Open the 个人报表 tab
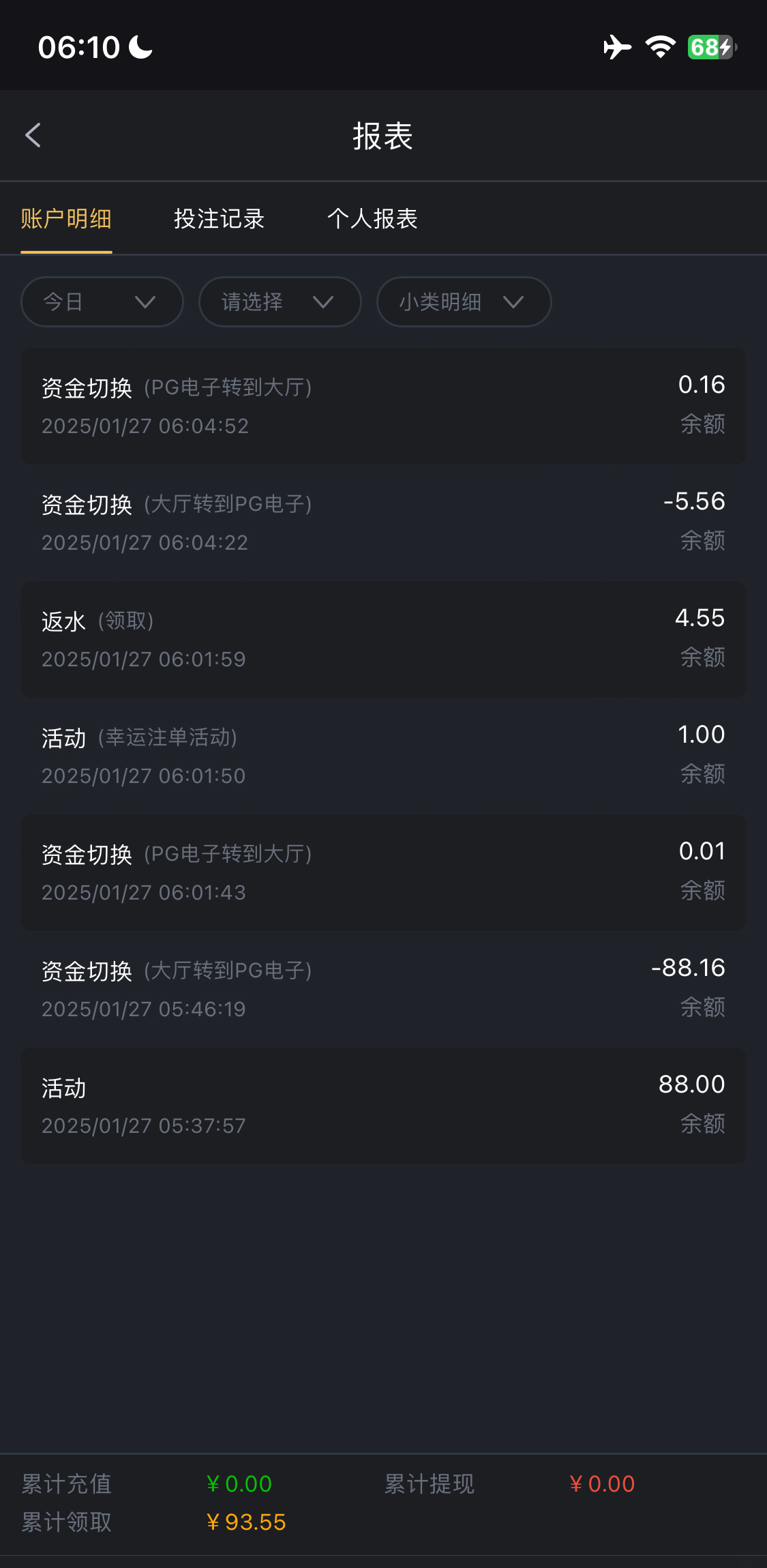Viewport: 767px width, 1568px height. (372, 219)
